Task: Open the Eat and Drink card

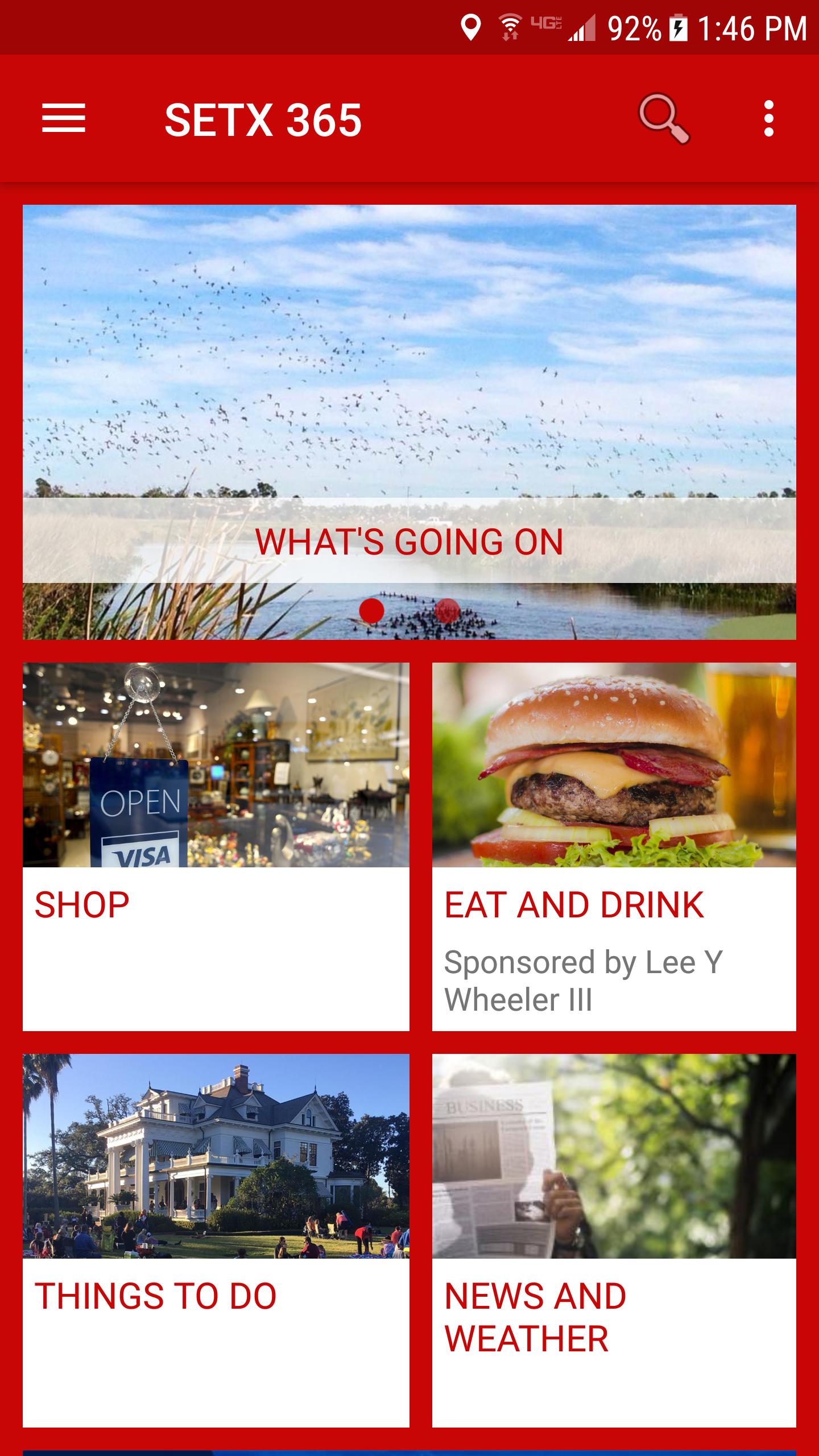Action: click(614, 846)
